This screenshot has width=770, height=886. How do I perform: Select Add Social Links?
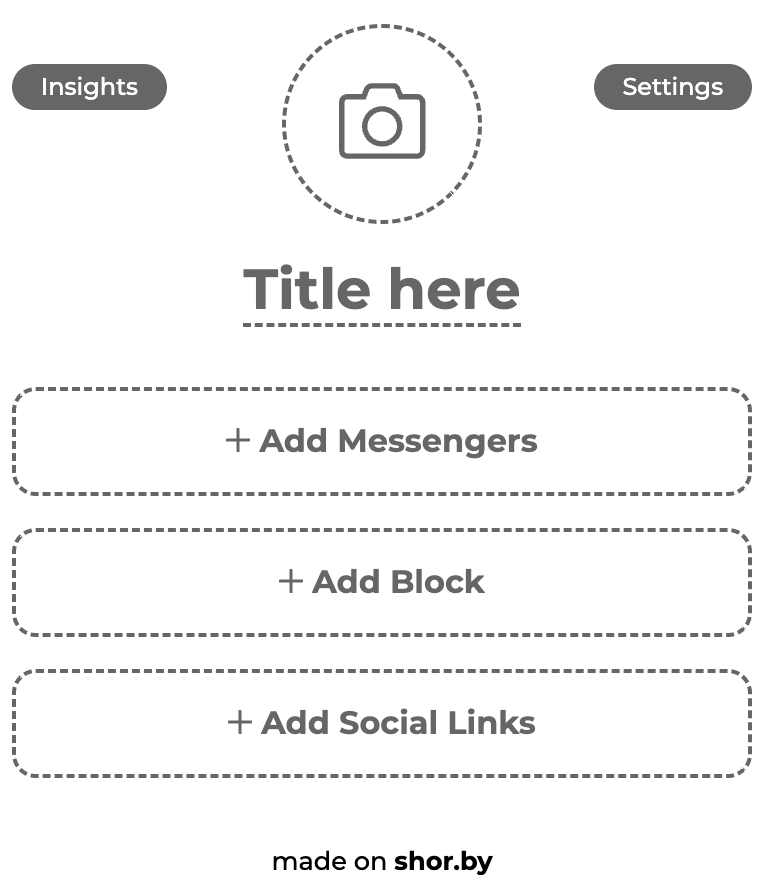pos(382,723)
